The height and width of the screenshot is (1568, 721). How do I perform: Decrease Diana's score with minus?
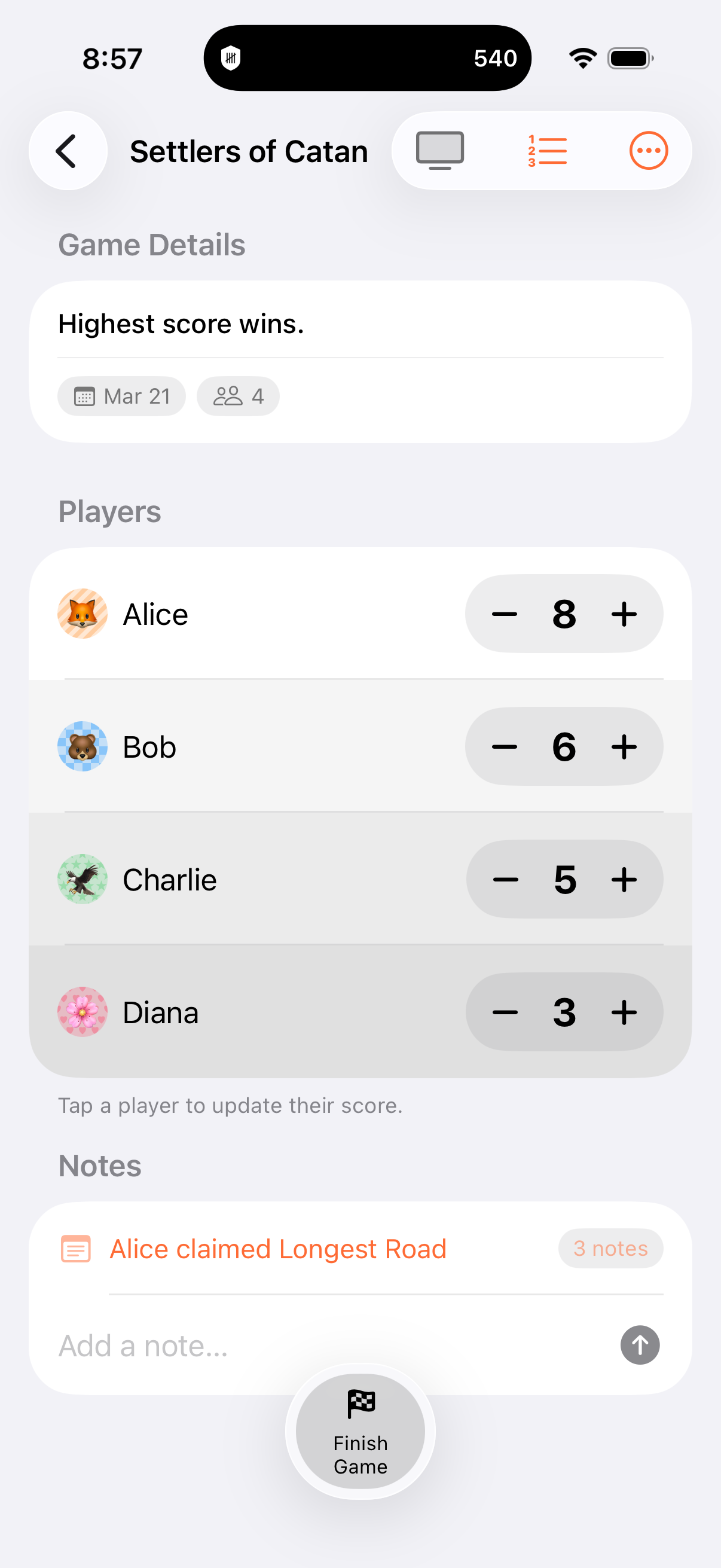pos(504,1012)
